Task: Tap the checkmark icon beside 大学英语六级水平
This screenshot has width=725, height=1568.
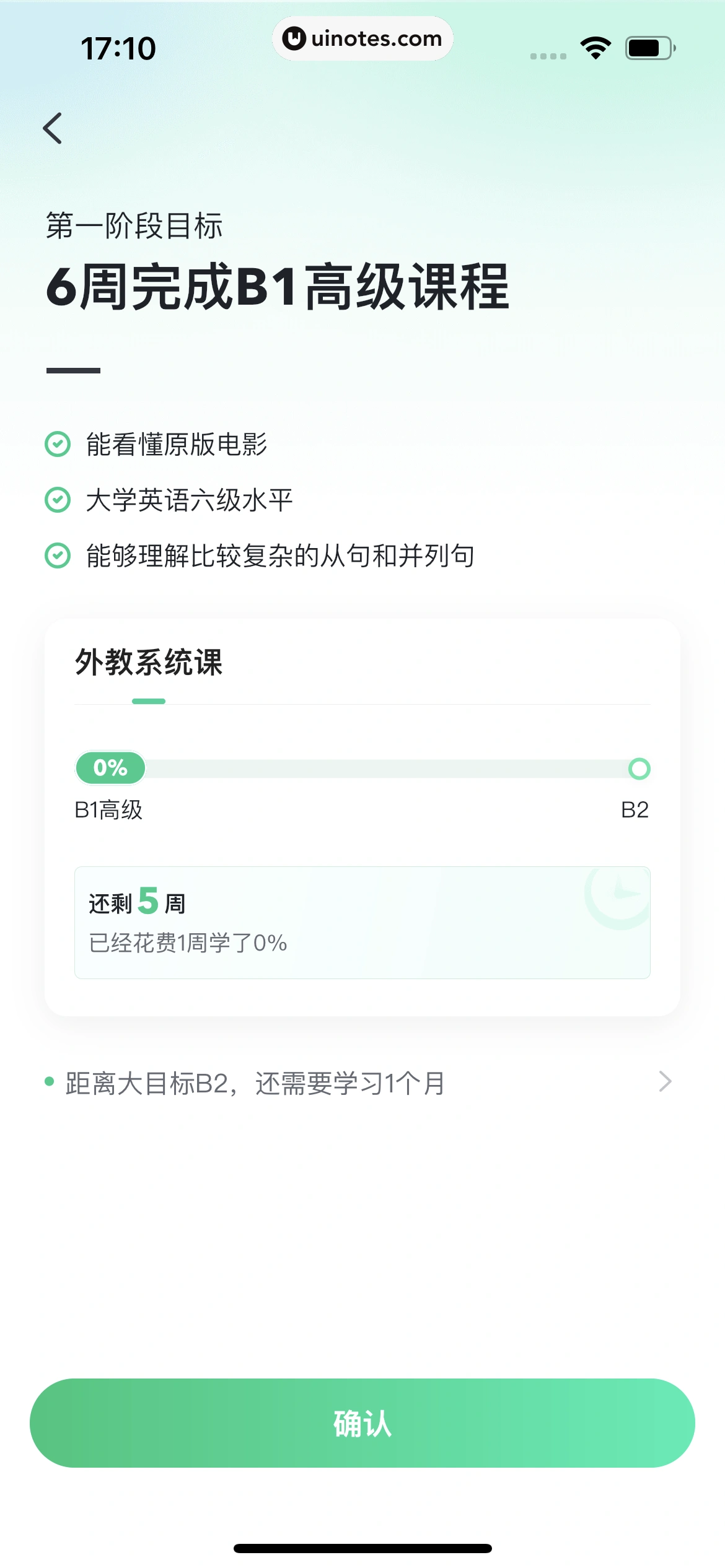Action: [x=58, y=499]
